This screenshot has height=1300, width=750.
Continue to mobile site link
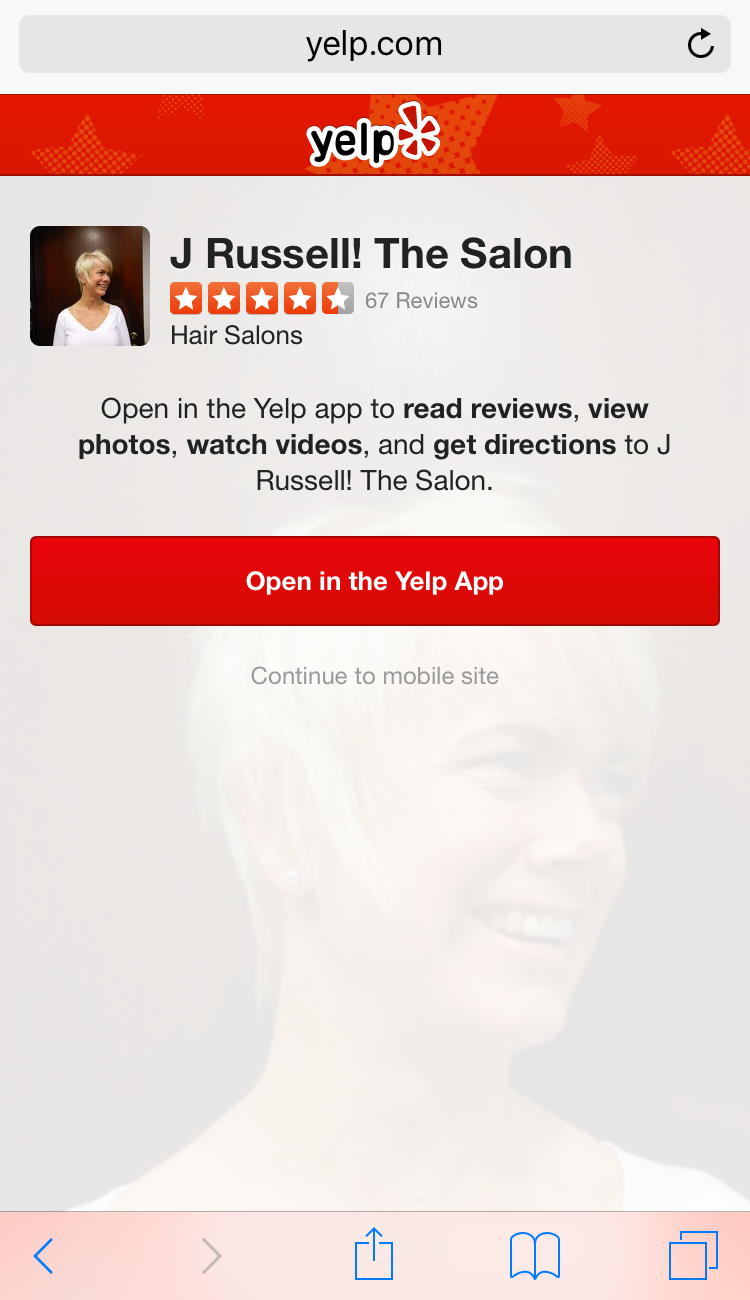[x=375, y=676]
